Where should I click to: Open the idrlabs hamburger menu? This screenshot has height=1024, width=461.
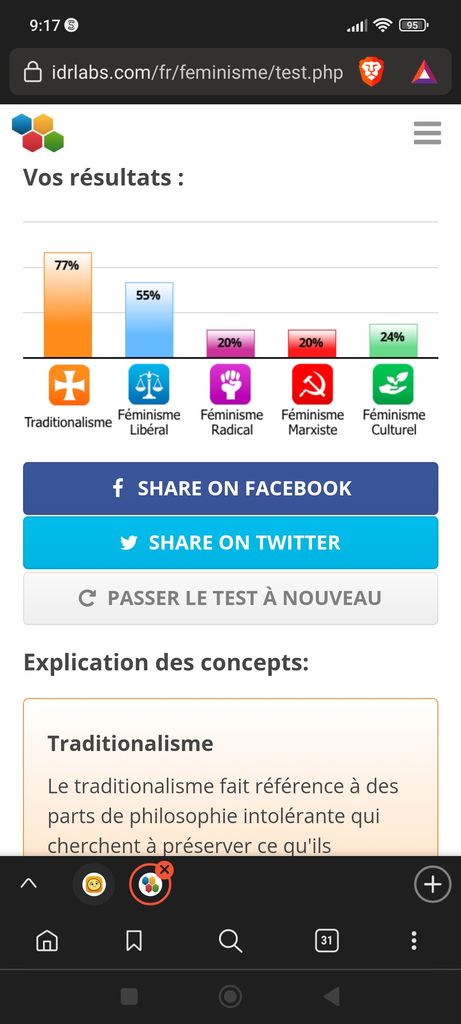[427, 133]
